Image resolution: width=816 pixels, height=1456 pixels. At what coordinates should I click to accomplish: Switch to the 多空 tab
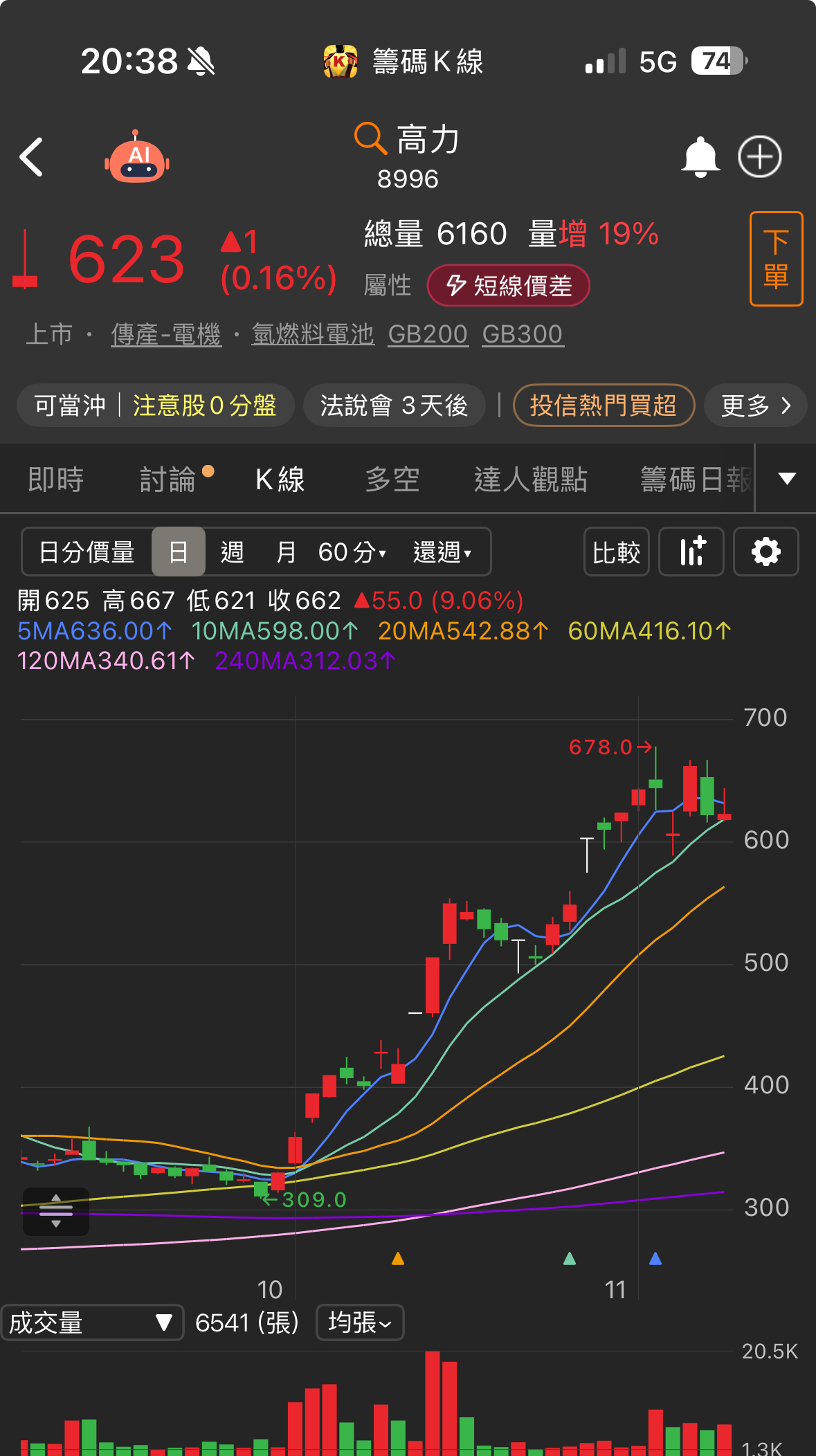pos(392,480)
